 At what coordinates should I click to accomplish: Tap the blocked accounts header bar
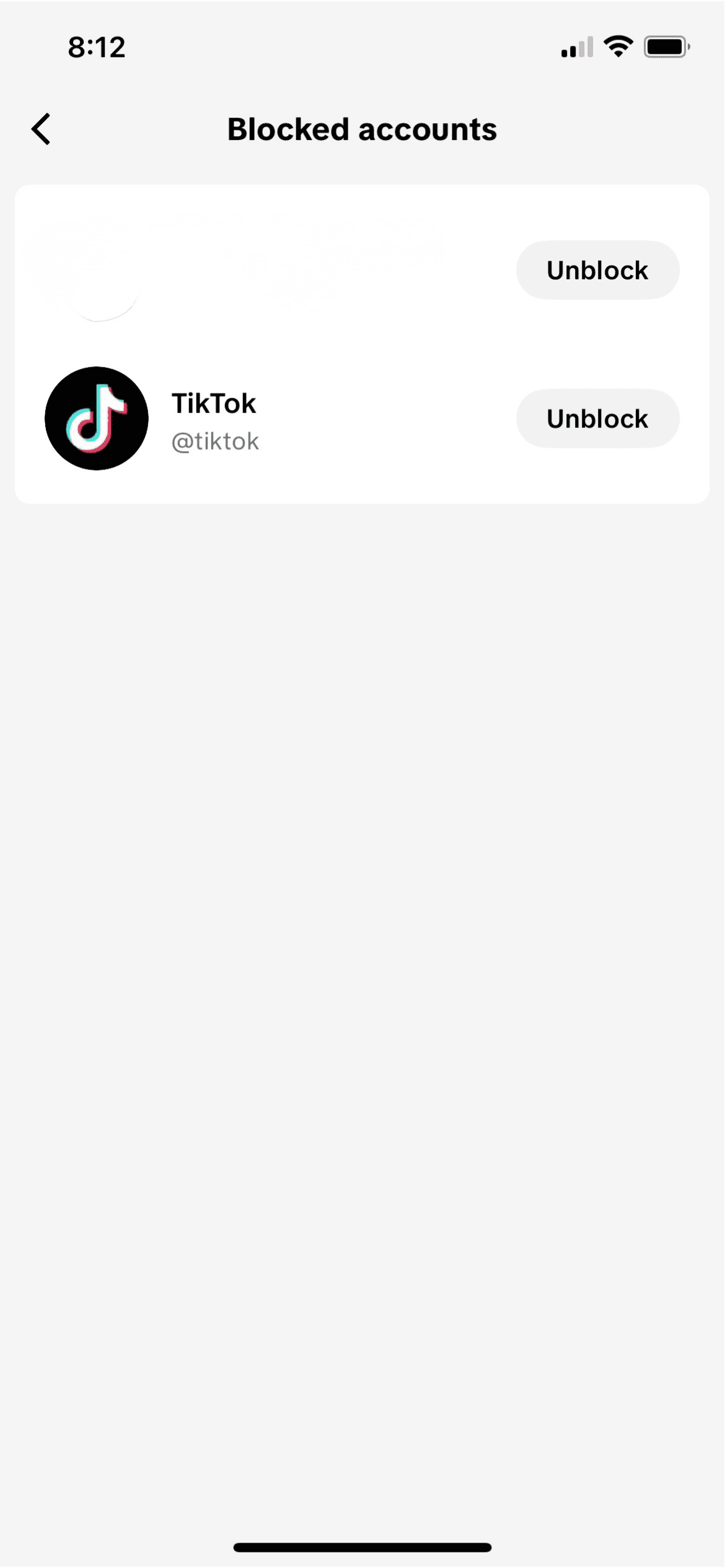[x=362, y=129]
